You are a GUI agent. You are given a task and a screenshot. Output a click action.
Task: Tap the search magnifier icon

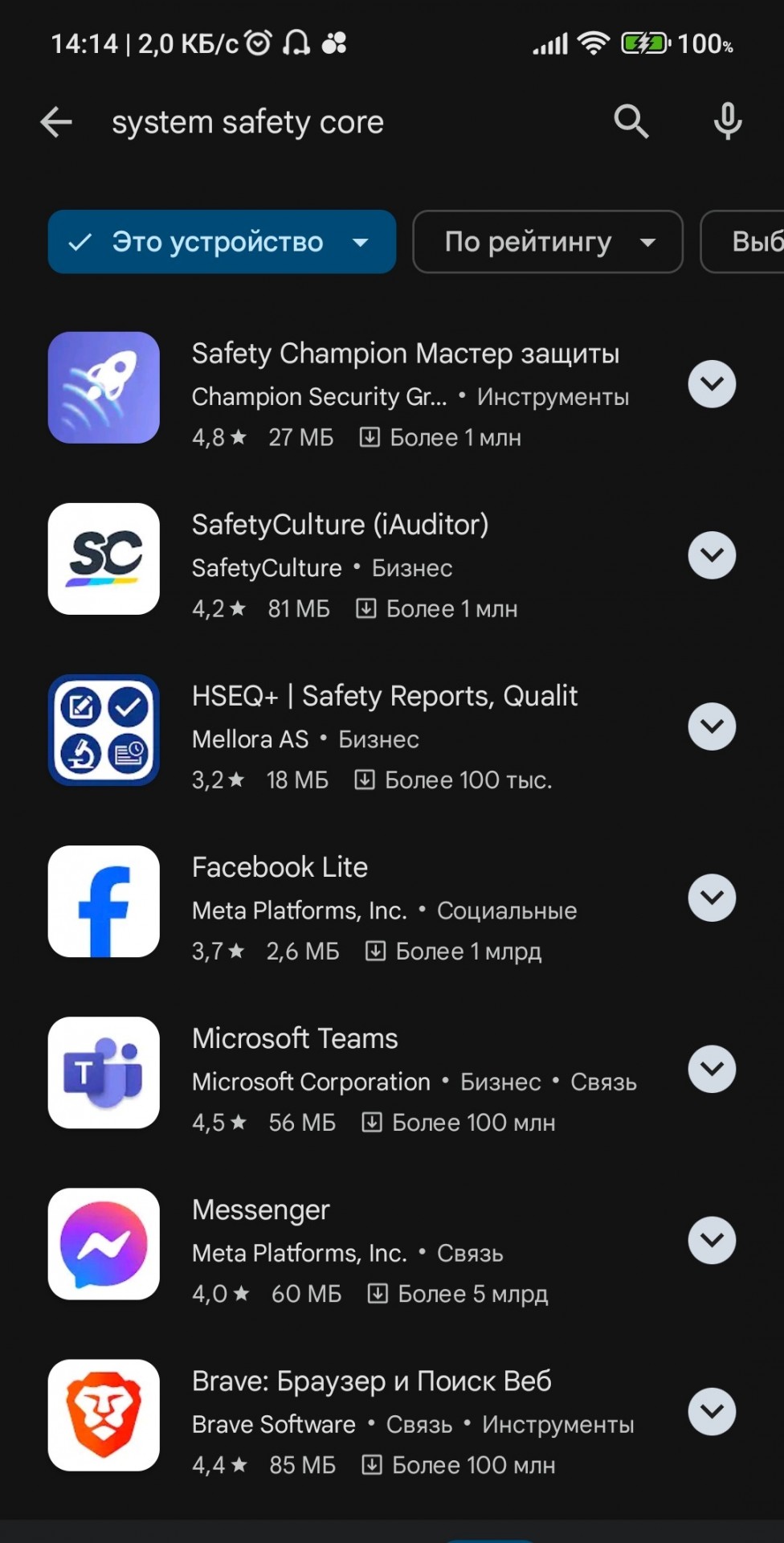pyautogui.click(x=631, y=122)
